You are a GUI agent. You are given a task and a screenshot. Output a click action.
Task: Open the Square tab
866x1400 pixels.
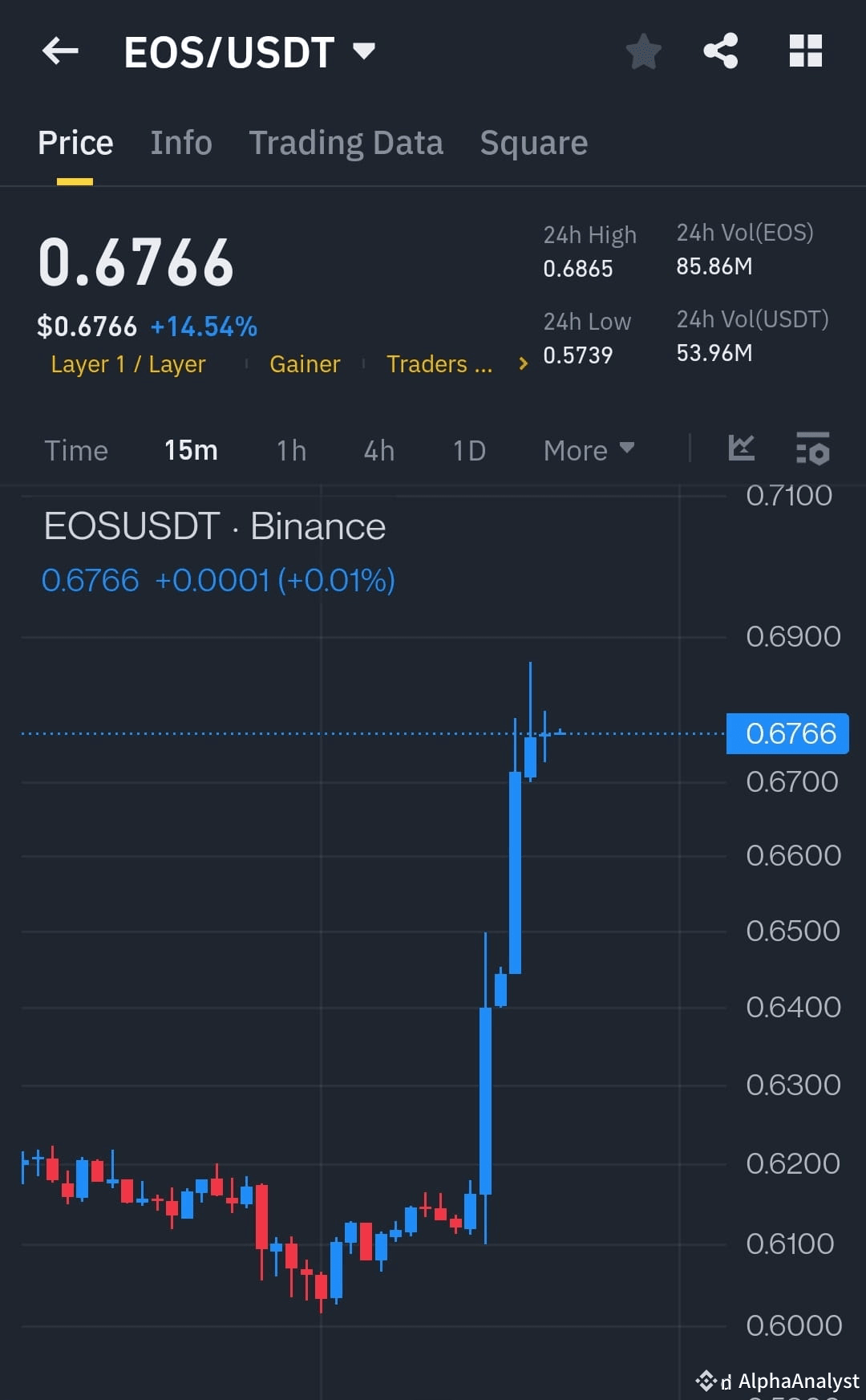click(533, 142)
